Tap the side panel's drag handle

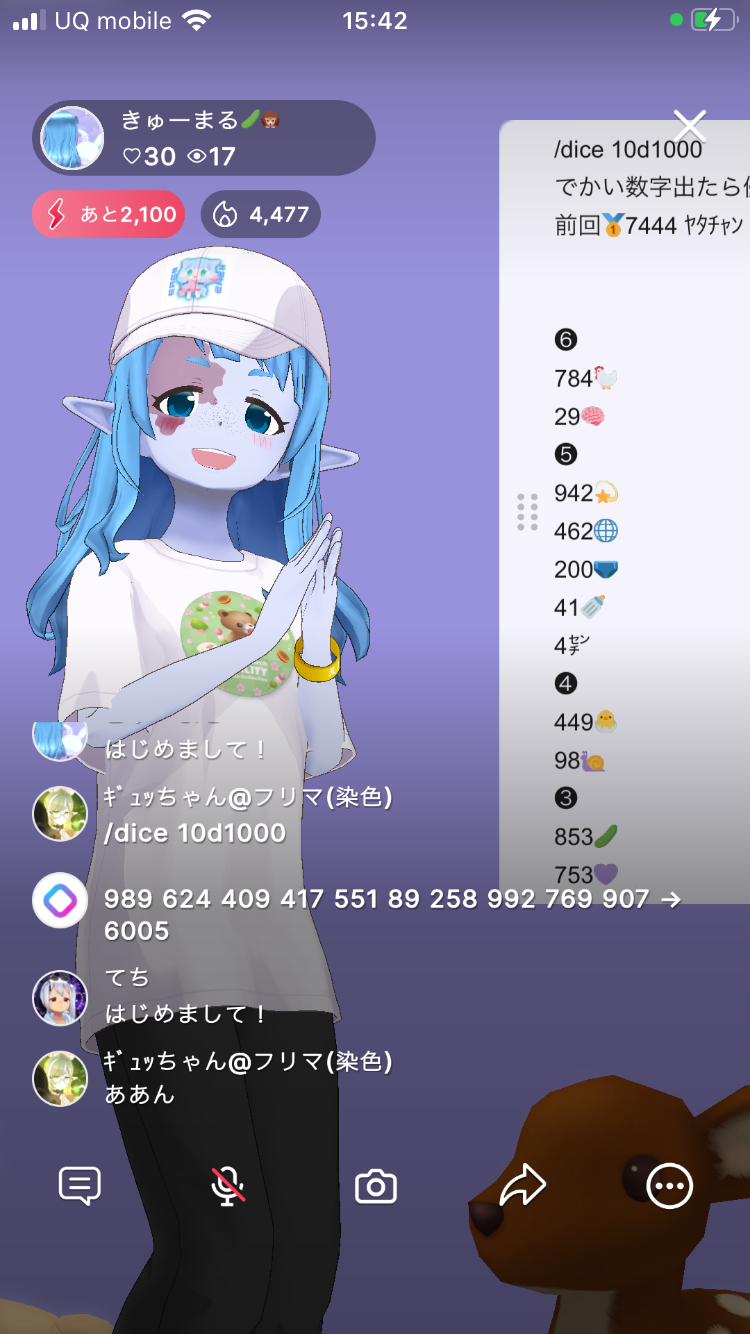click(527, 512)
